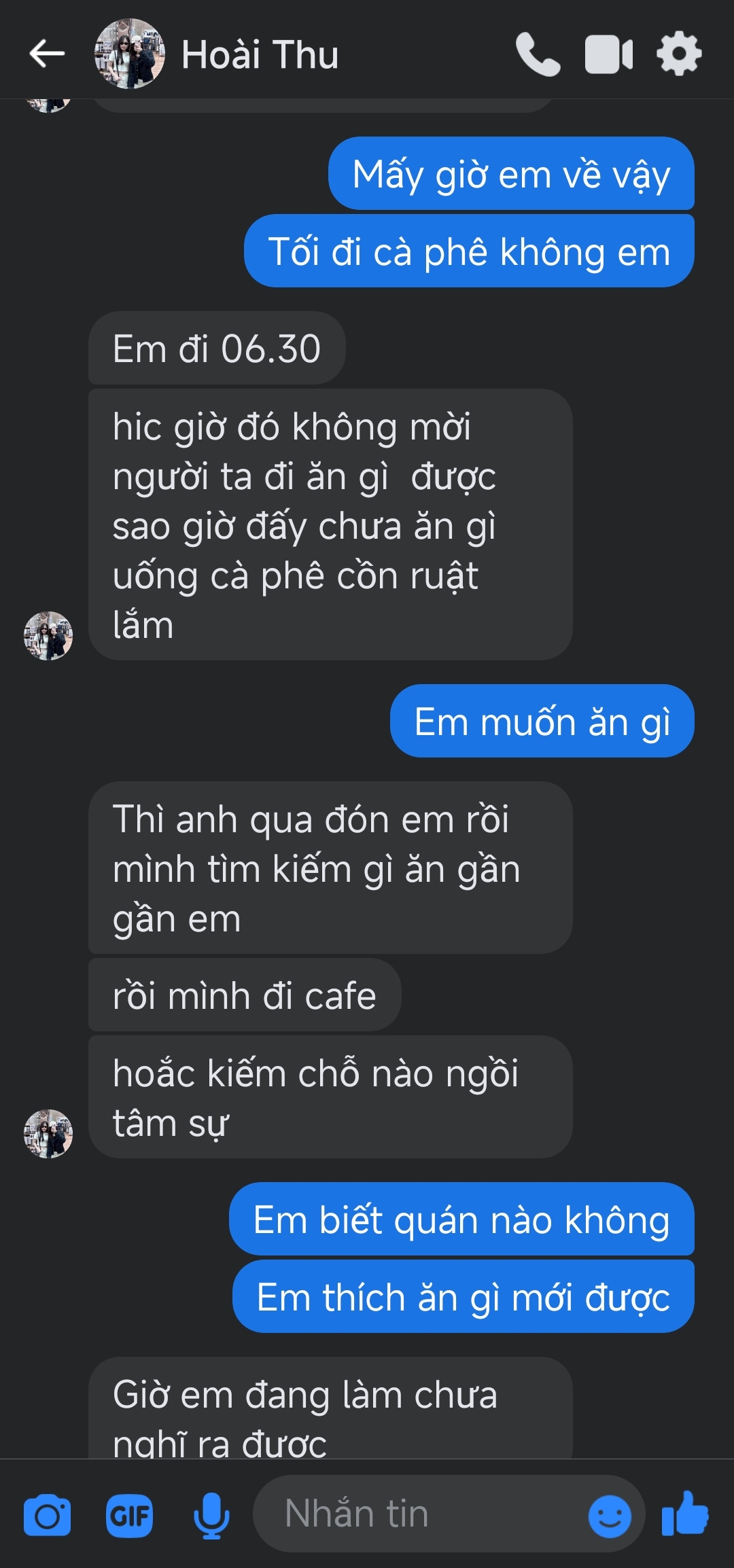Open the GIF picker

129,1515
